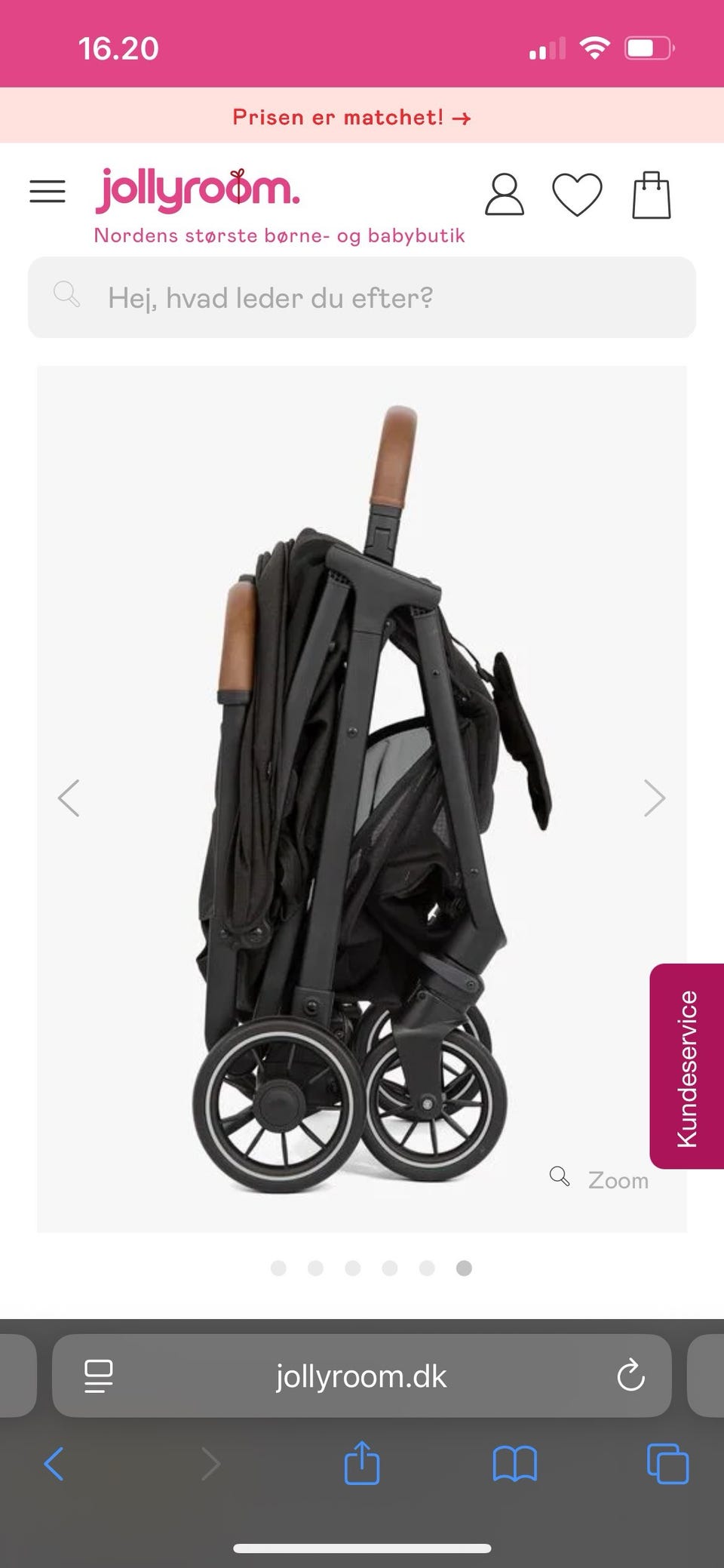This screenshot has width=724, height=1568.
Task: Open the shopping bag
Action: 651,195
